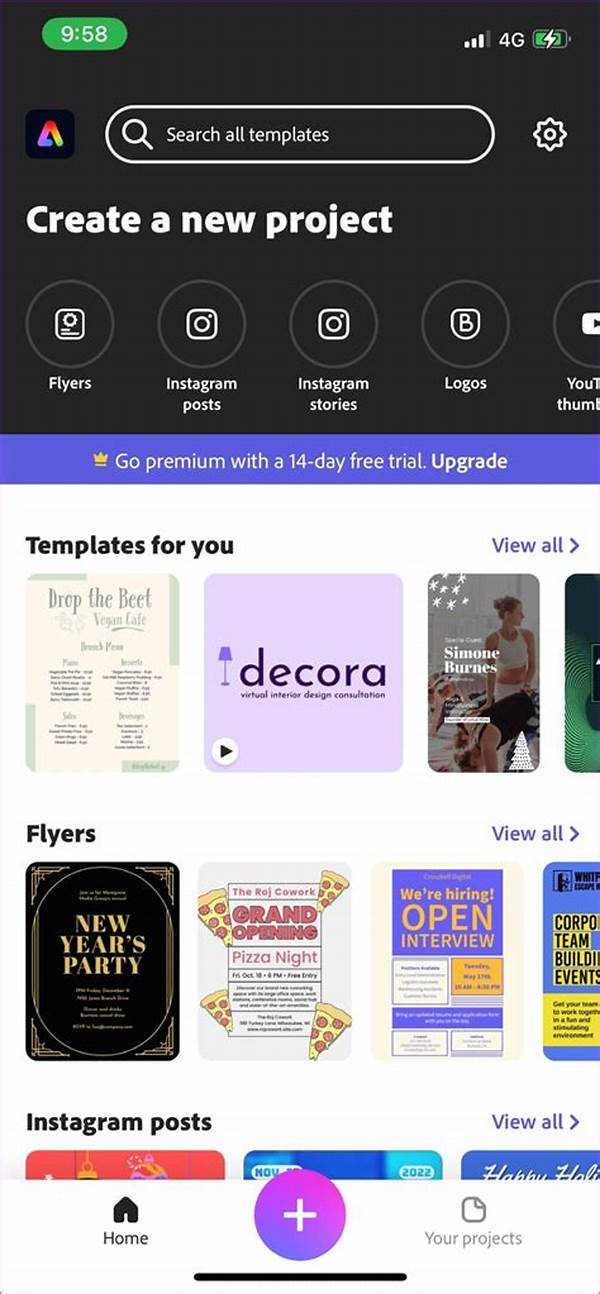Start a new Flyers project
Viewport: 600px width, 1294px height.
[x=69, y=324]
